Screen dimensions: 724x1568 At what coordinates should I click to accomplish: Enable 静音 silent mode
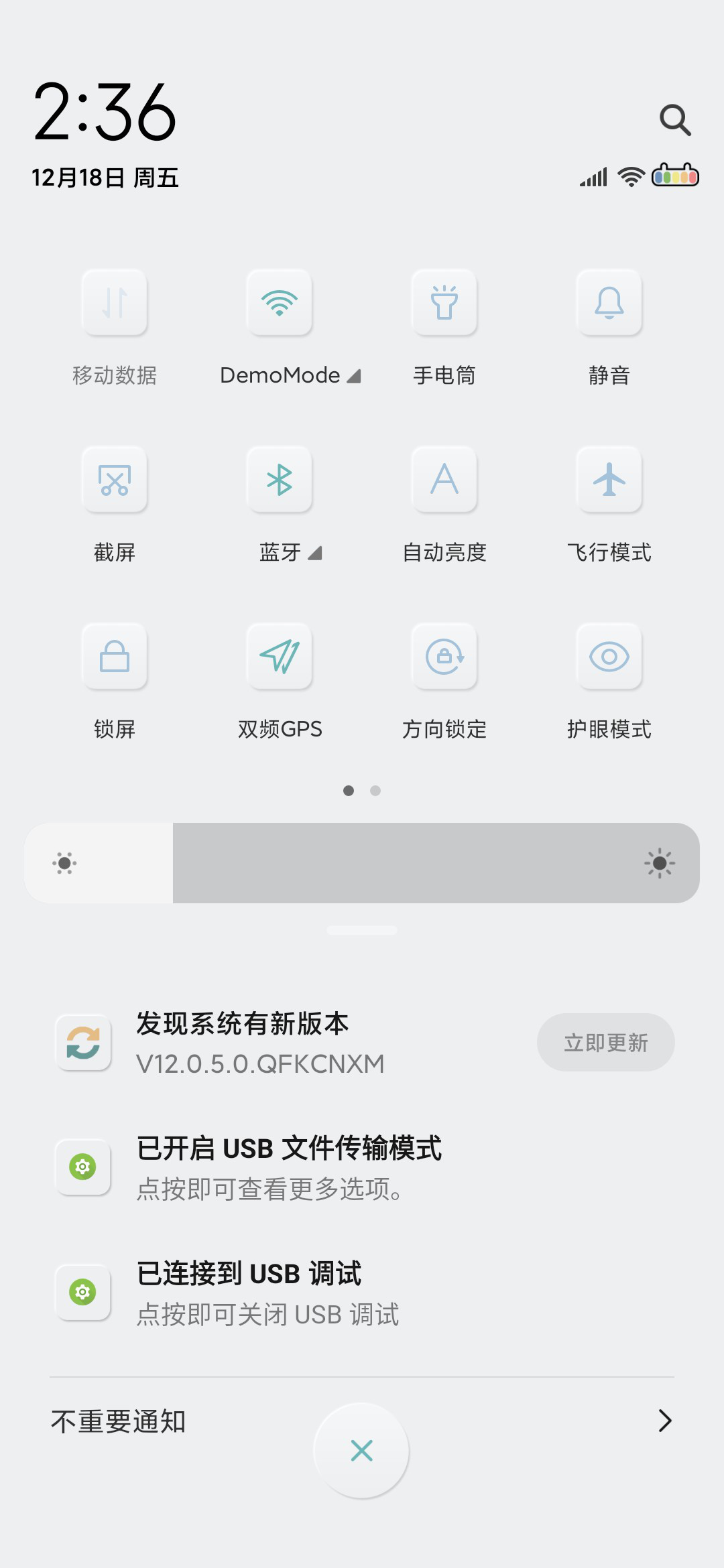(x=609, y=302)
